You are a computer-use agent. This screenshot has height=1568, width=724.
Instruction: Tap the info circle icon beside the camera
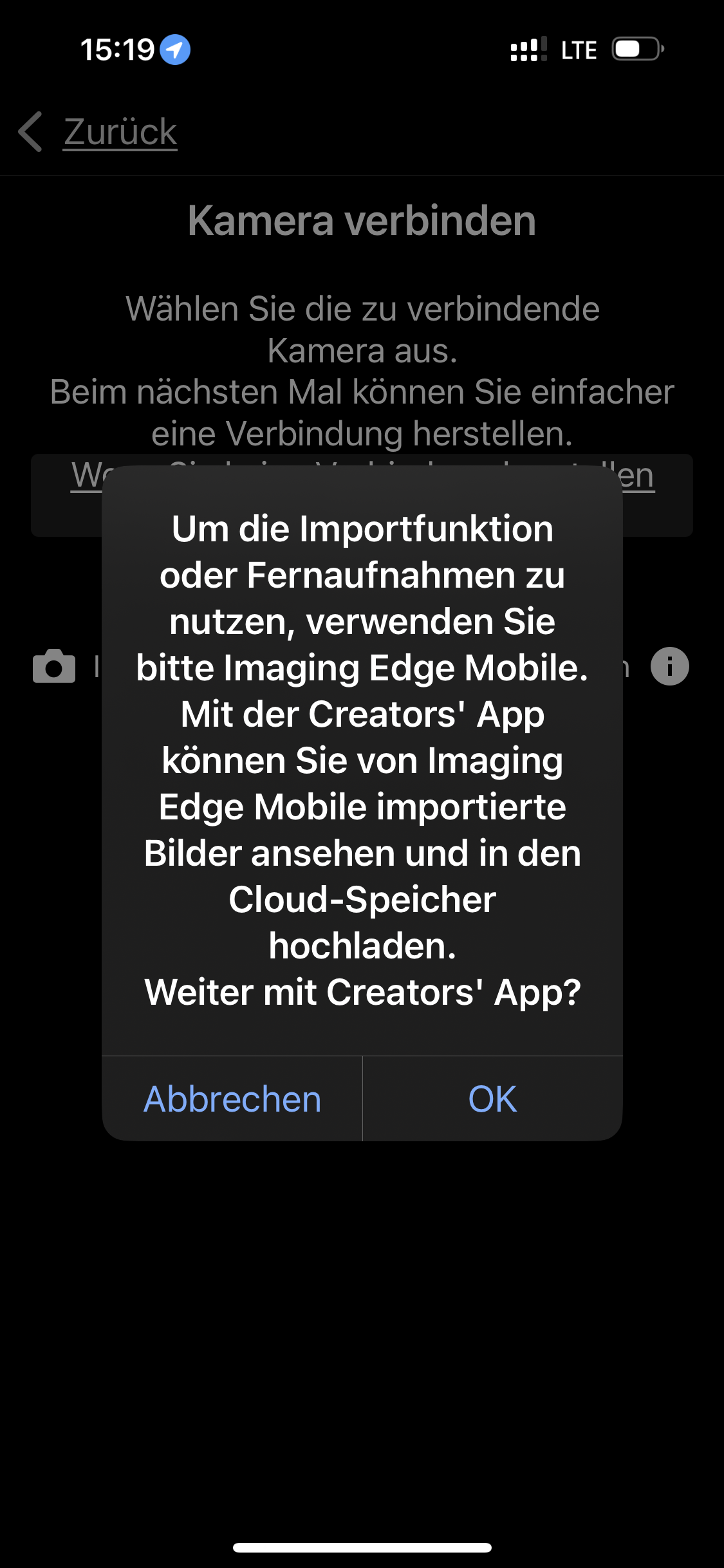click(669, 666)
